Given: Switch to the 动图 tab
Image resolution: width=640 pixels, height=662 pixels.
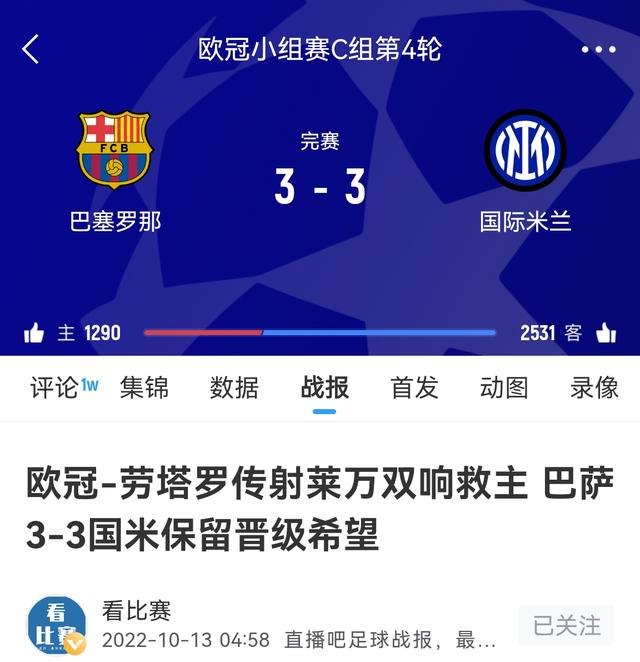Looking at the screenshot, I should click(504, 388).
